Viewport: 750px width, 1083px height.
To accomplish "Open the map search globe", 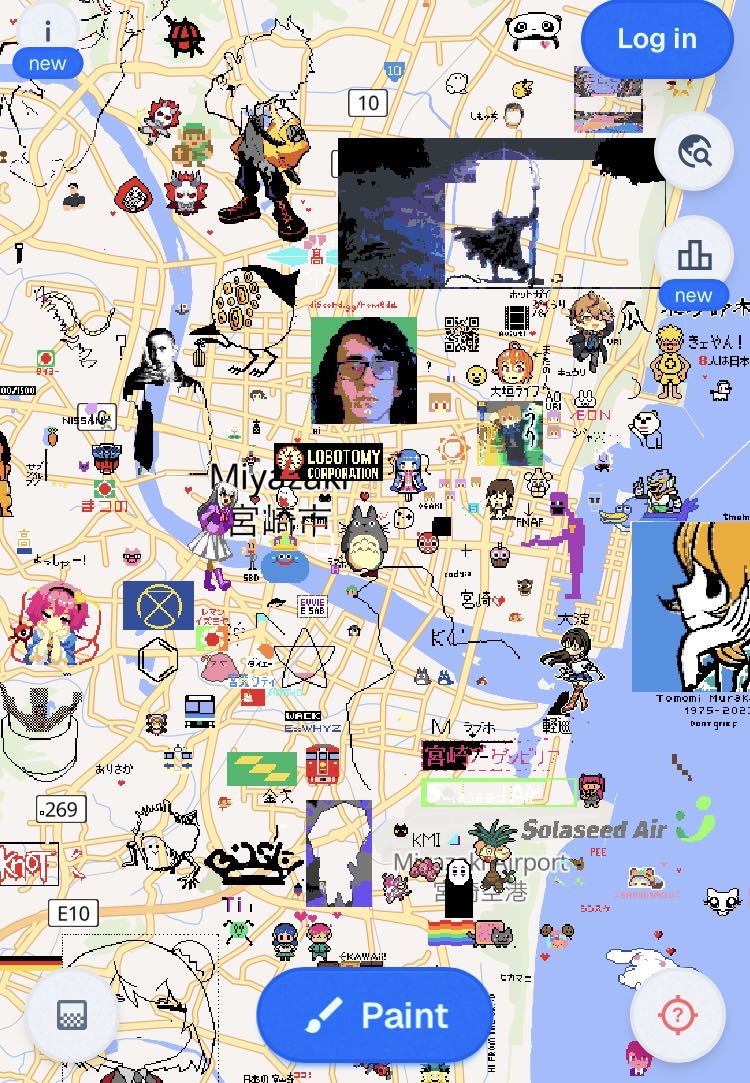I will [694, 152].
